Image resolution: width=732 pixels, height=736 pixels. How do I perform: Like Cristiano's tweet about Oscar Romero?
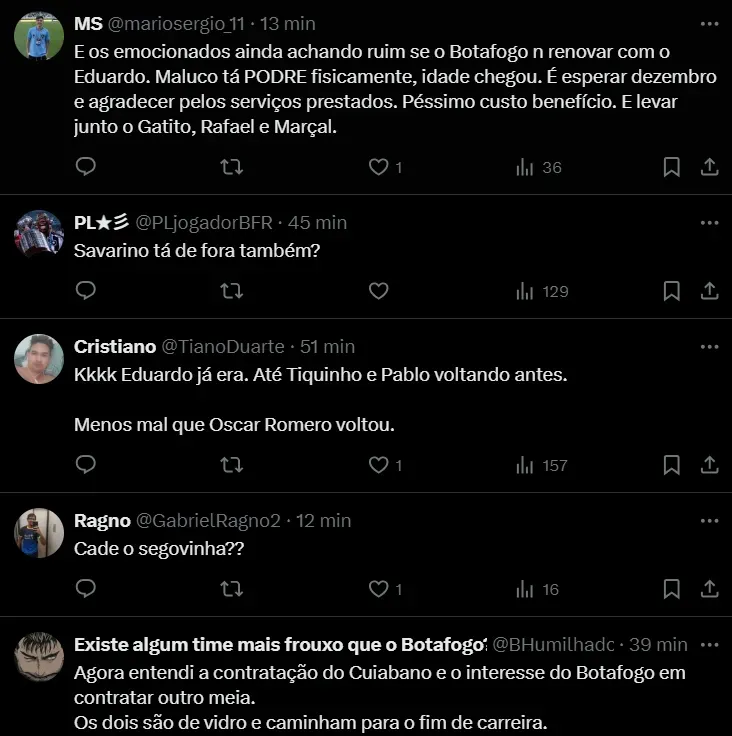pos(378,465)
